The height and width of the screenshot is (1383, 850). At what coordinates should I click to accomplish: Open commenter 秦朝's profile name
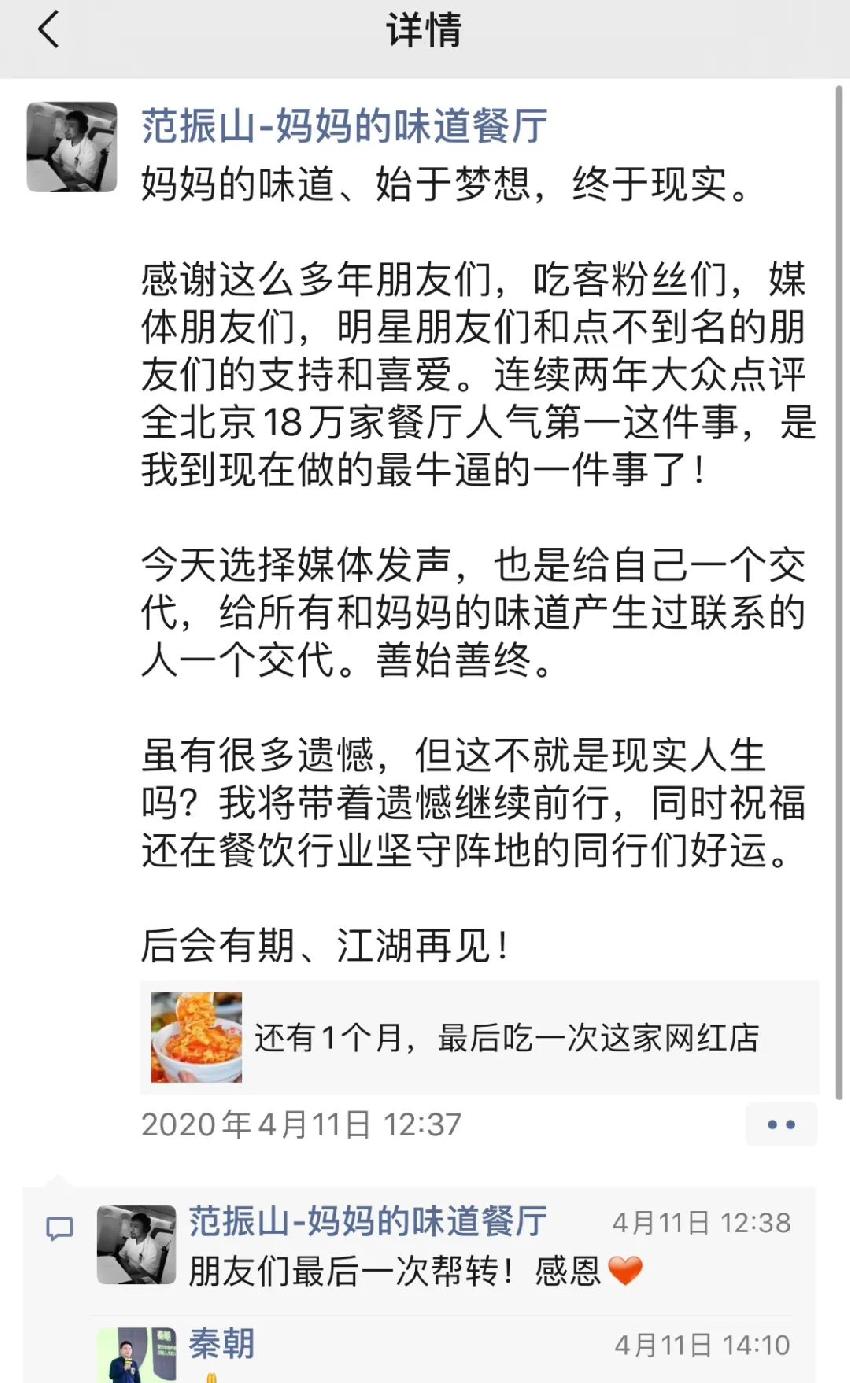point(221,1343)
